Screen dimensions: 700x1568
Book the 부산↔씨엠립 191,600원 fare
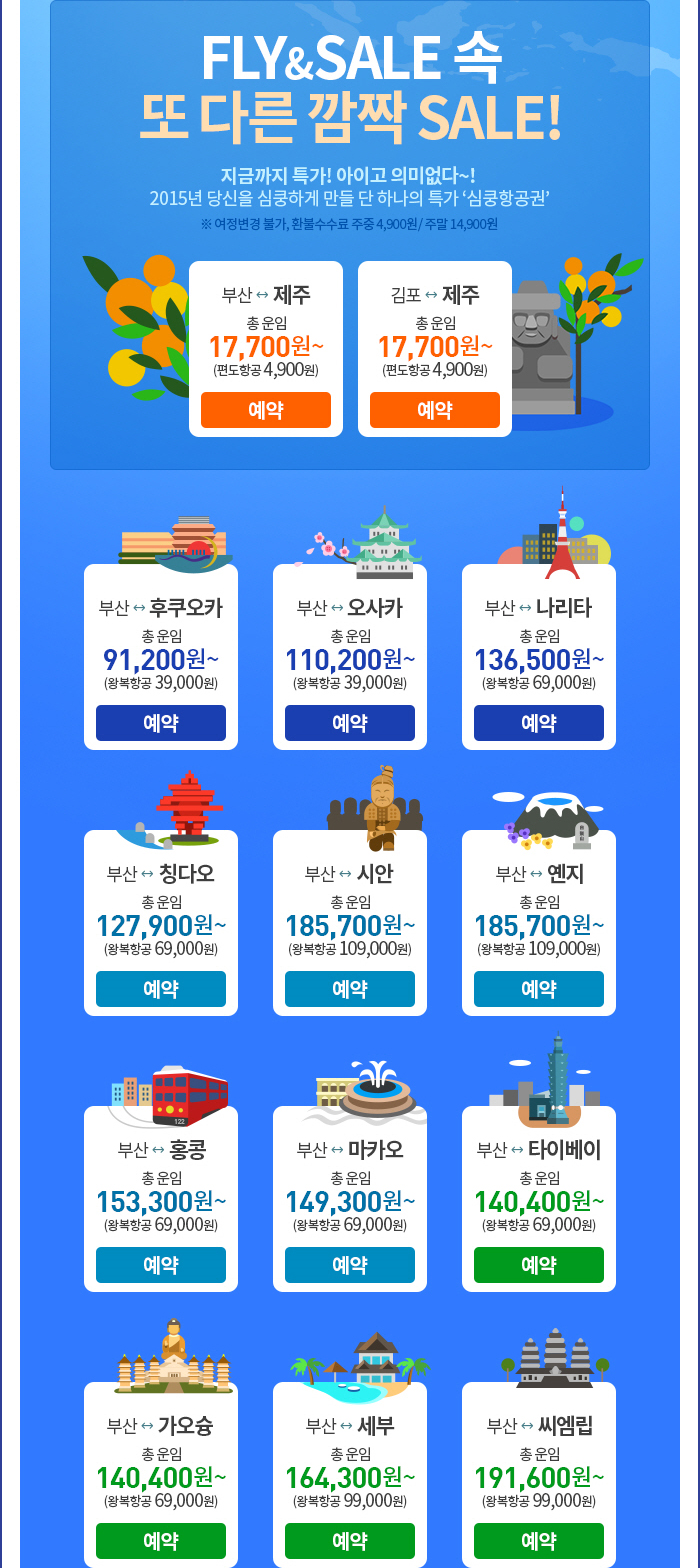click(539, 1541)
